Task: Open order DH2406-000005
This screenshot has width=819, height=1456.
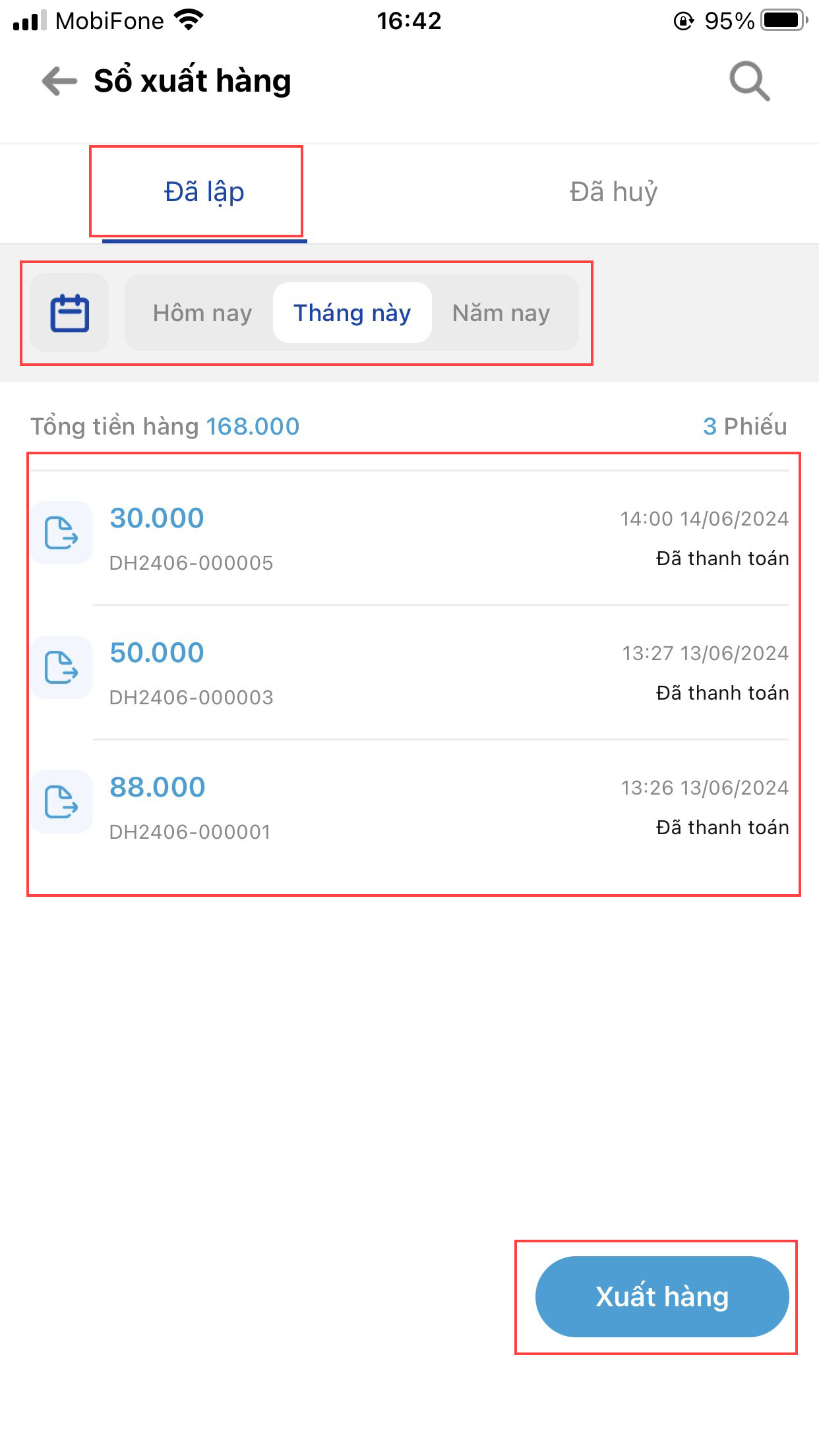Action: 409,537
